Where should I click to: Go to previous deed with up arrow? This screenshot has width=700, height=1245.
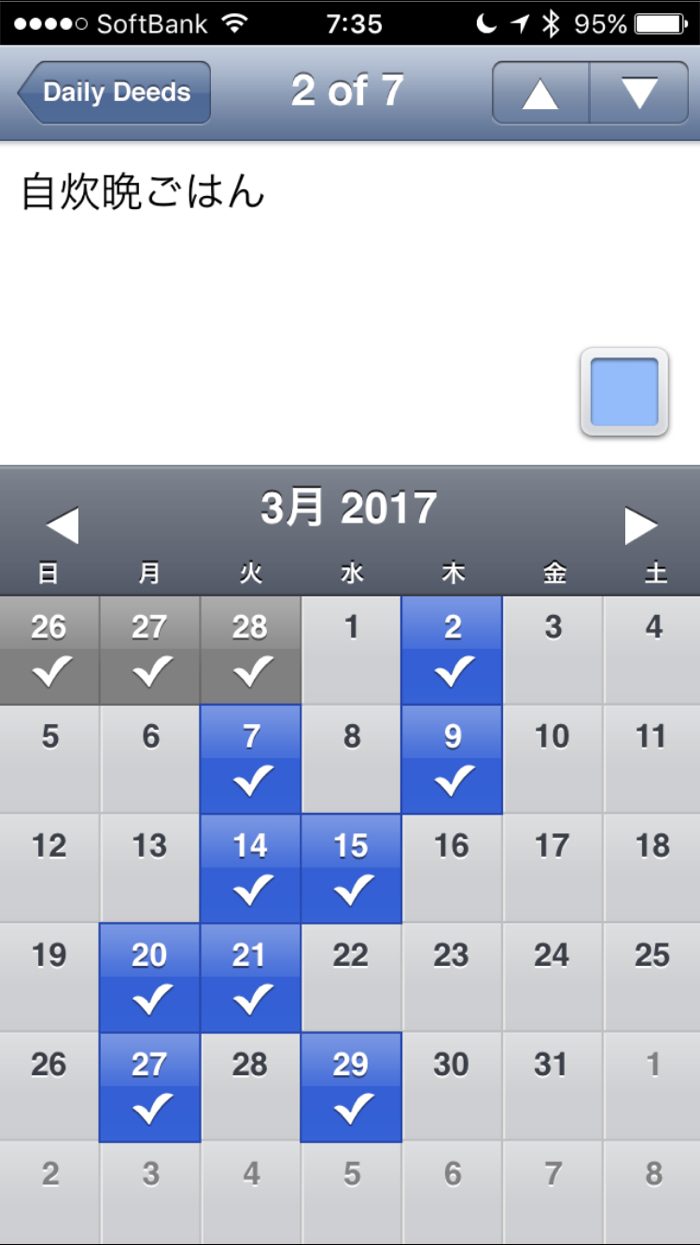click(x=540, y=93)
